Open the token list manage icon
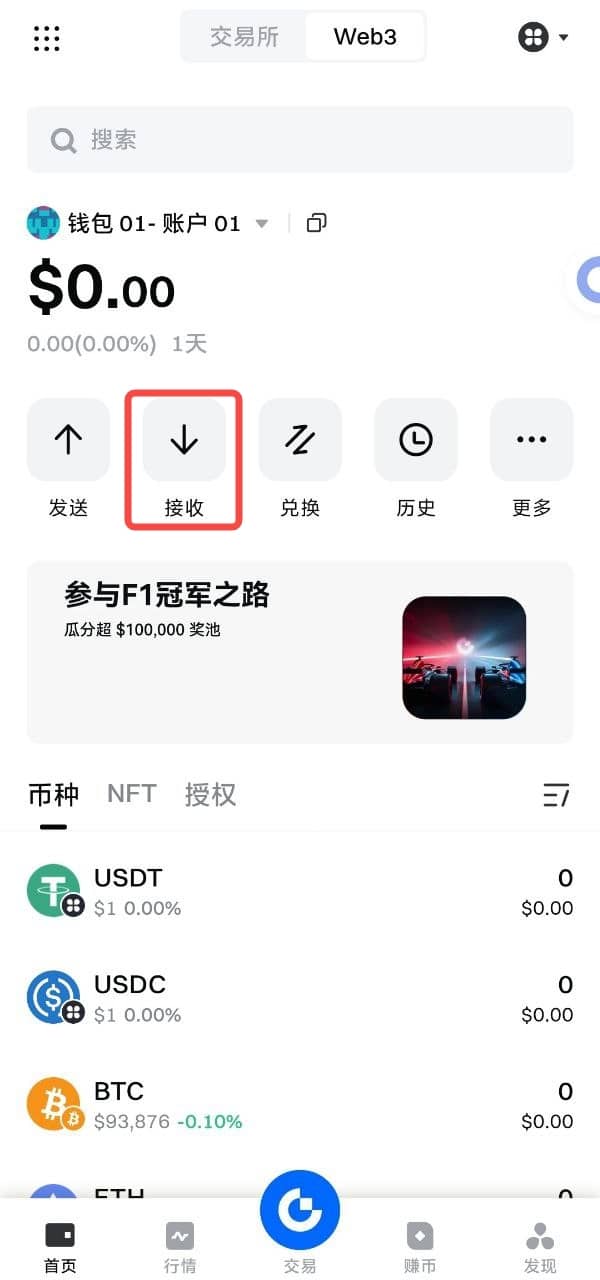Image resolution: width=600 pixels, height=1280 pixels. pyautogui.click(x=556, y=796)
